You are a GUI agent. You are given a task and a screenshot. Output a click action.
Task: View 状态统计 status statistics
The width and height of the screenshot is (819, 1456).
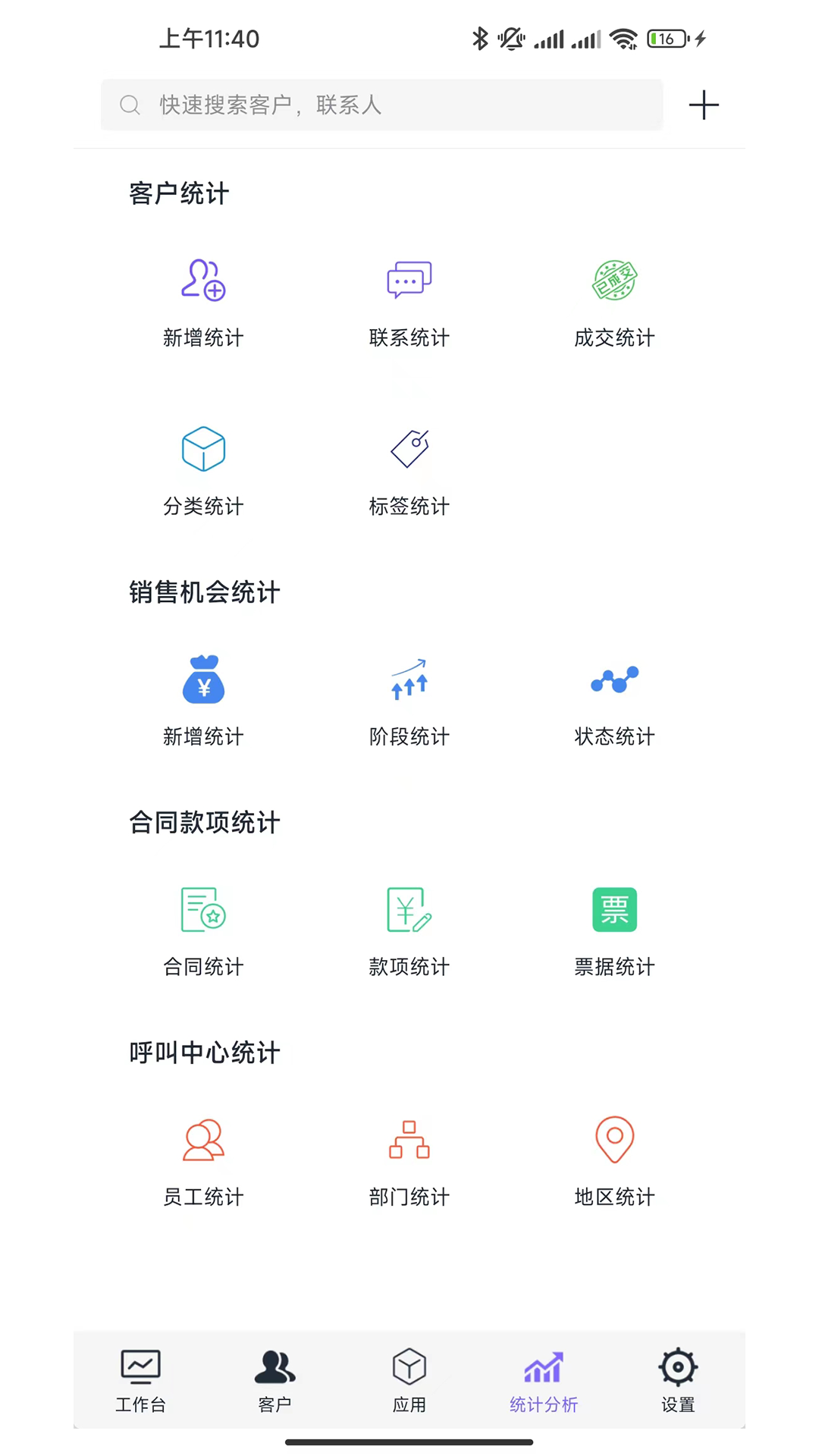tap(614, 701)
